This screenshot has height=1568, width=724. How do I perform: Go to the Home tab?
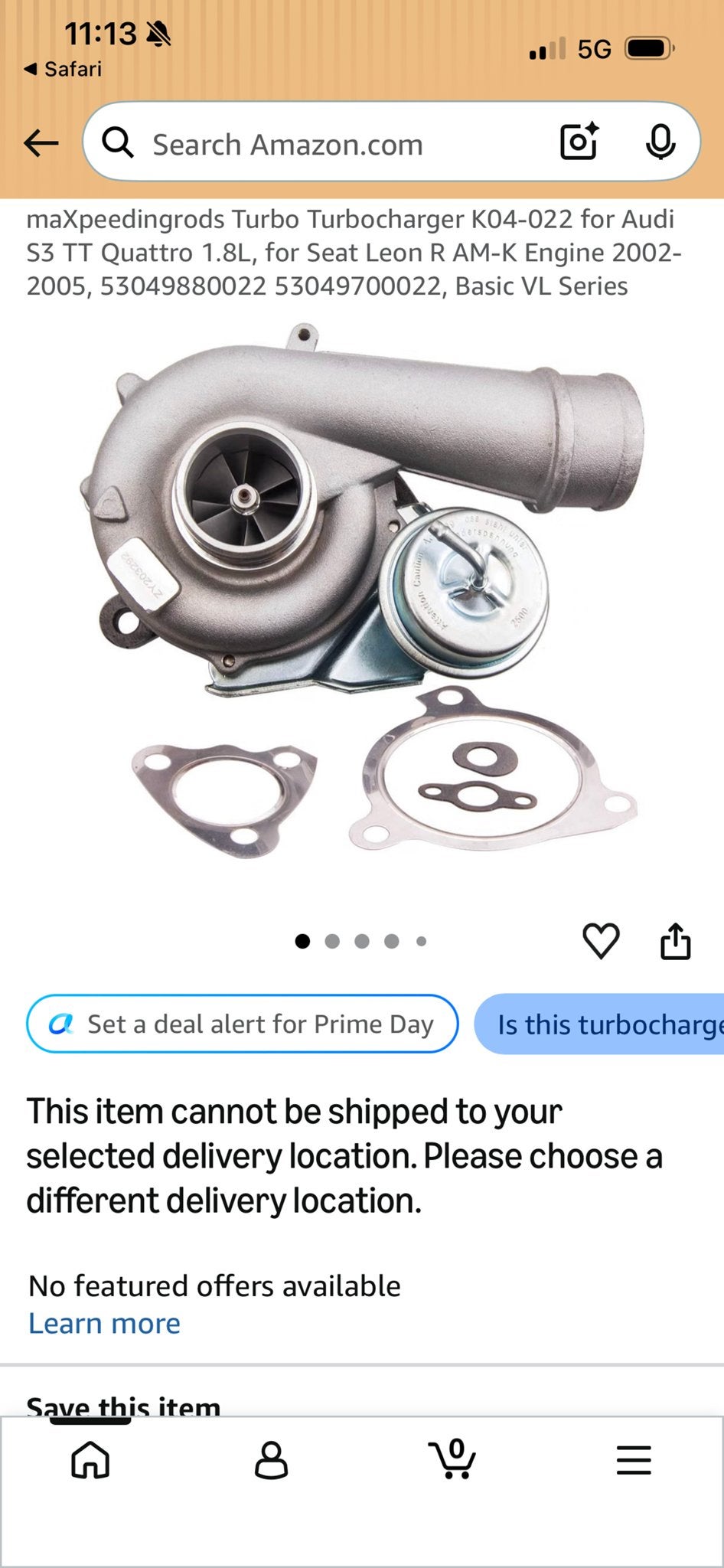(90, 1459)
